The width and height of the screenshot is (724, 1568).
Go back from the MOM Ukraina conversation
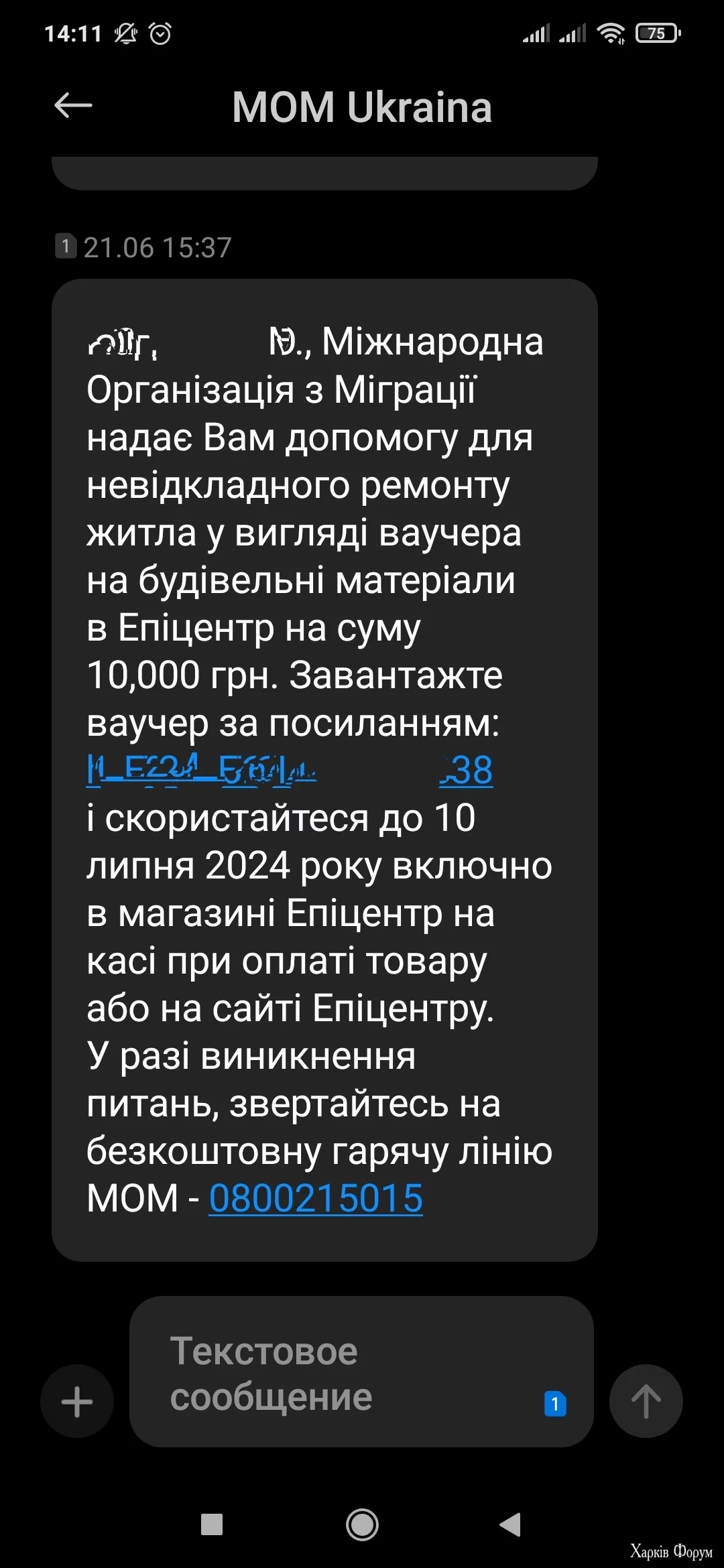coord(73,106)
